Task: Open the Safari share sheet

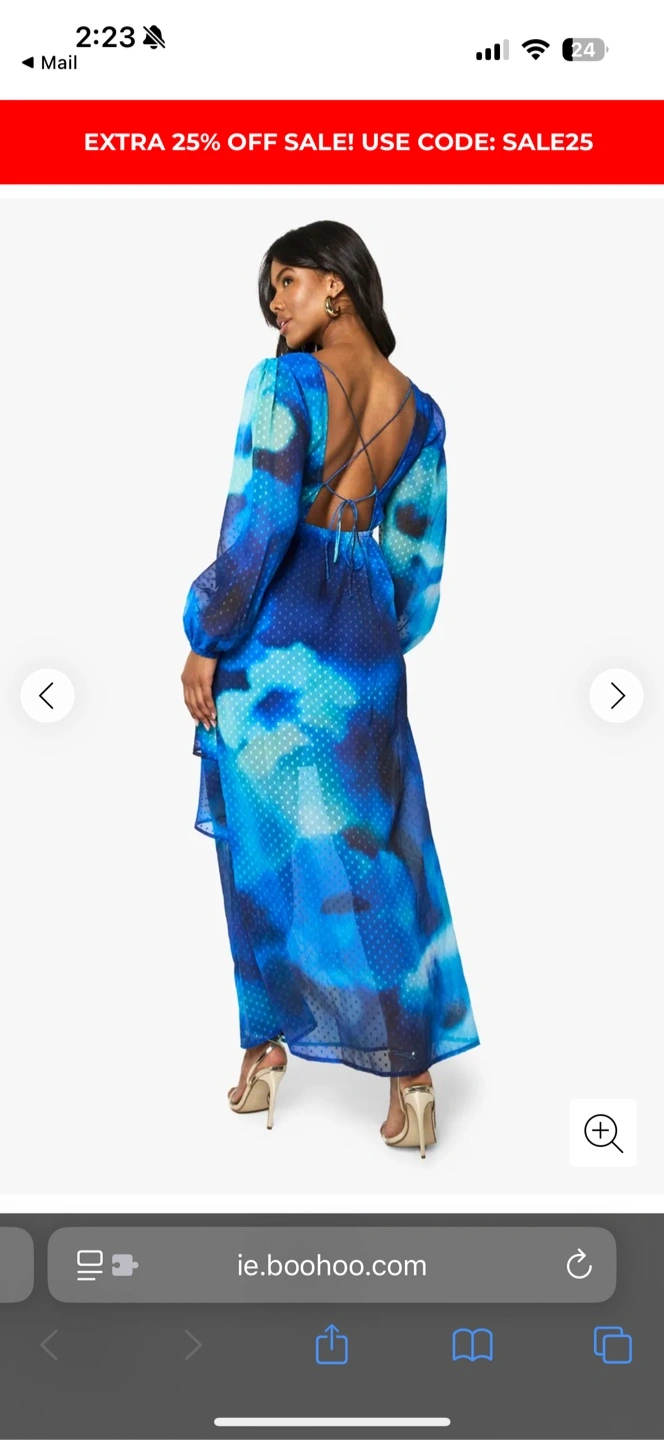Action: pyautogui.click(x=332, y=1345)
